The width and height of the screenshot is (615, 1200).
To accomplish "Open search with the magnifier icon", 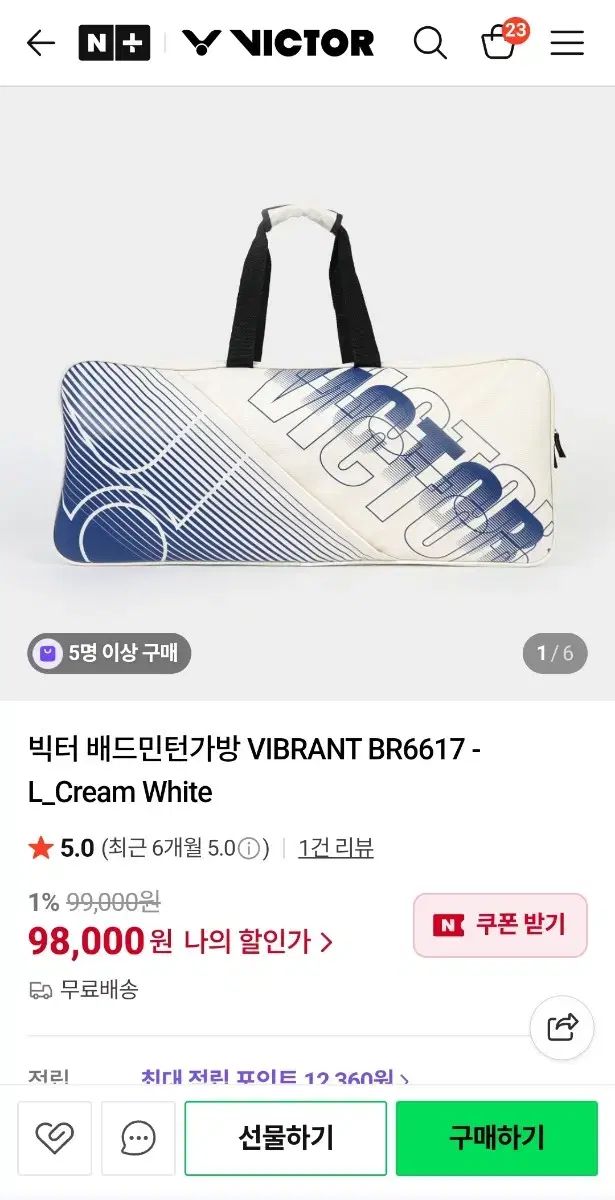I will point(430,43).
